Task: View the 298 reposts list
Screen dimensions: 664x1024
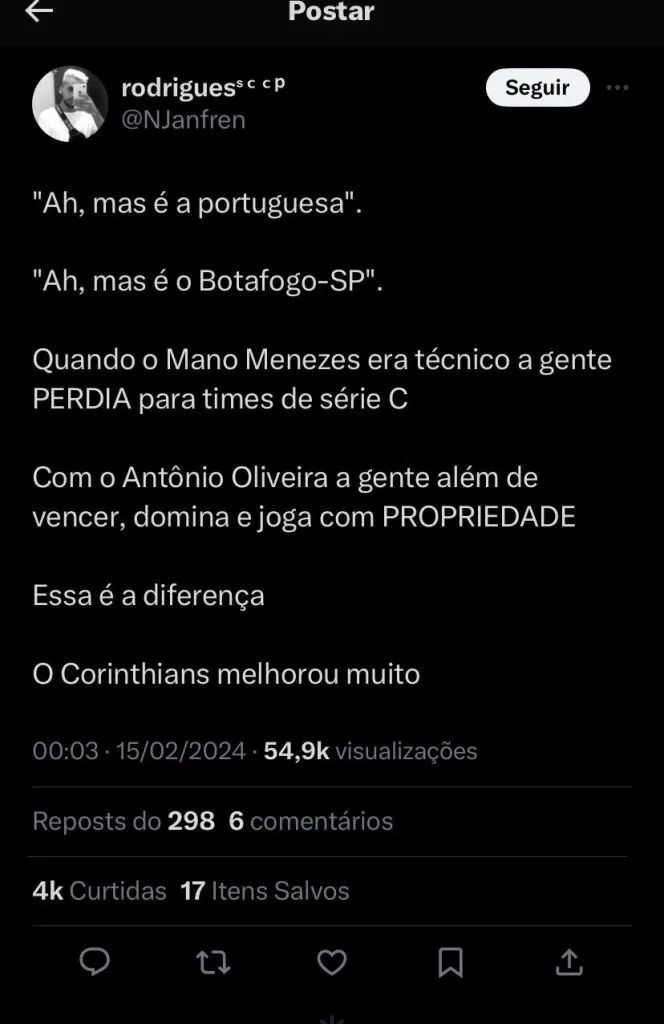Action: coord(124,822)
